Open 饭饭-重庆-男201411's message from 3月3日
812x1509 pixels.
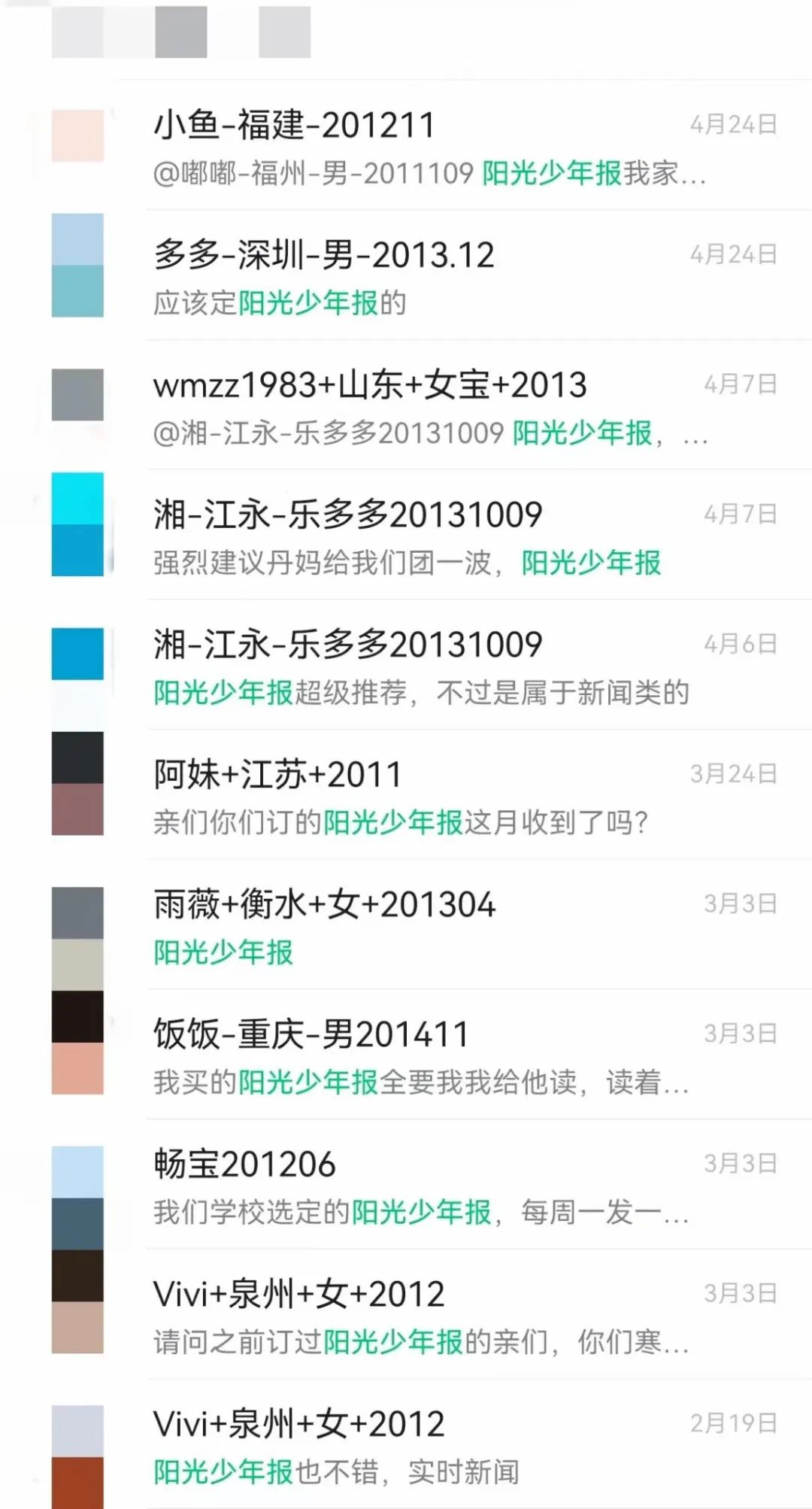(x=429, y=1058)
